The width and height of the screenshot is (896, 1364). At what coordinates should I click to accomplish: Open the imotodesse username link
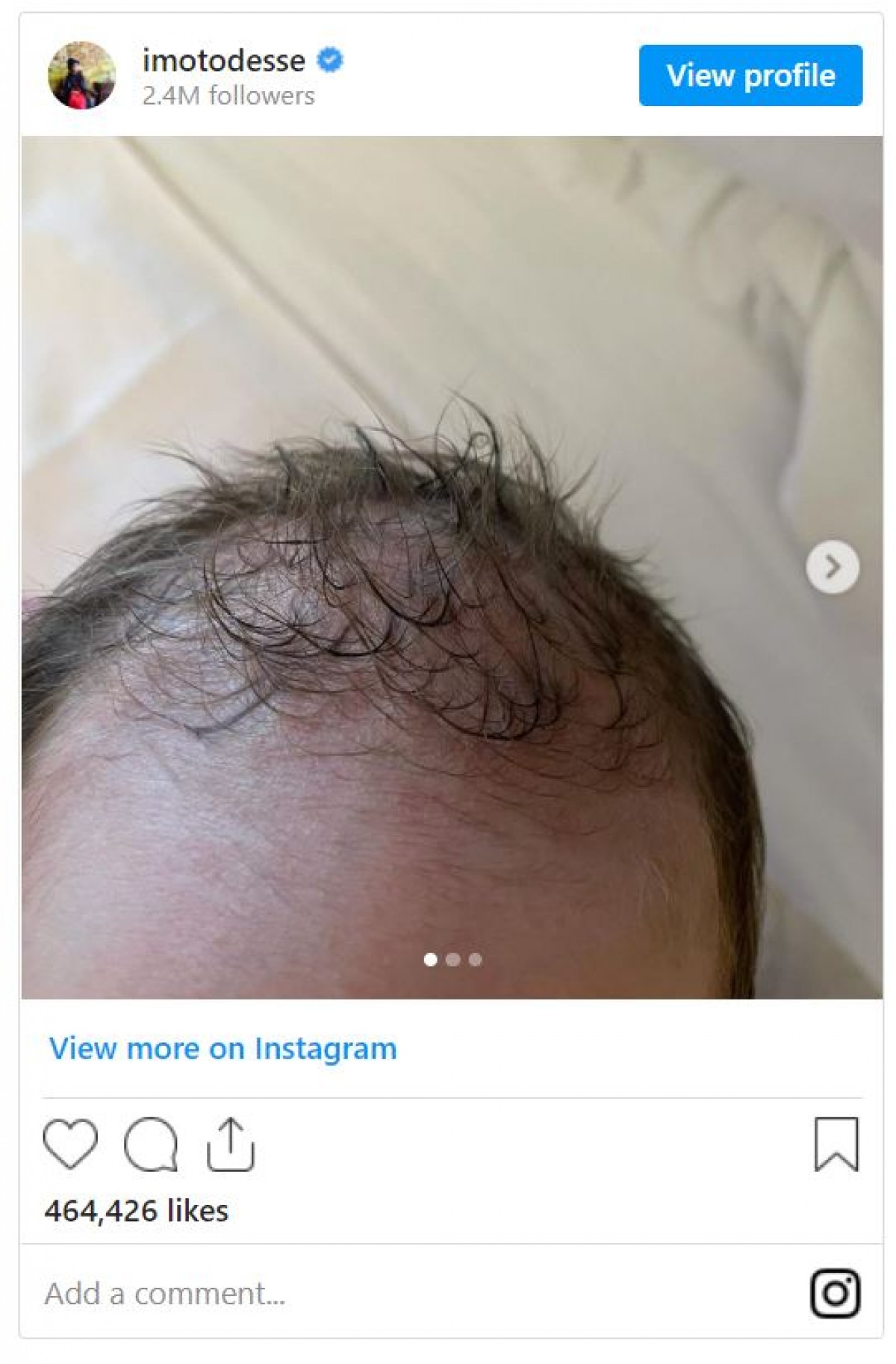coord(223,61)
